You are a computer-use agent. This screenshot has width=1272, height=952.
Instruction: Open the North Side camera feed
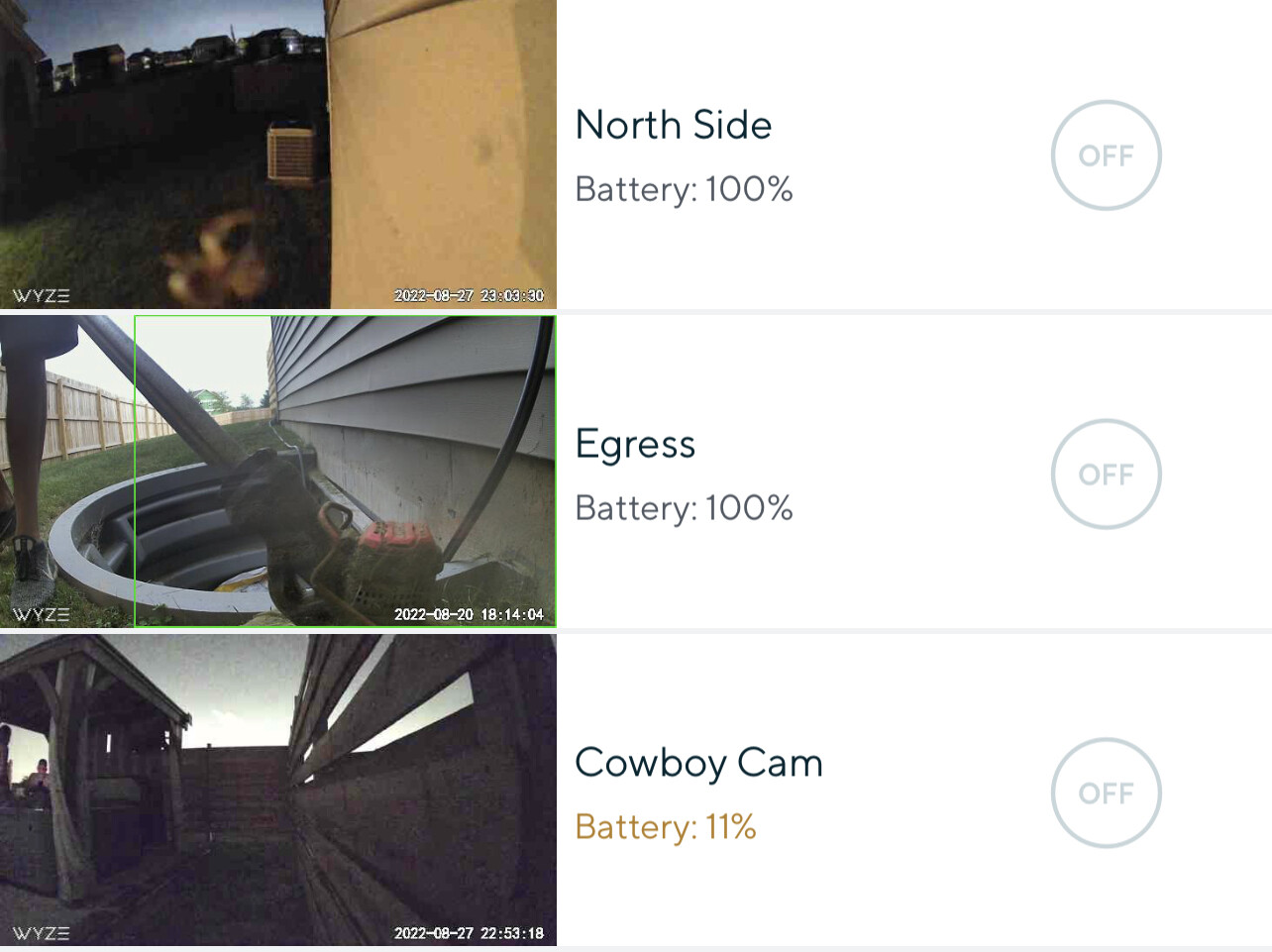[277, 154]
